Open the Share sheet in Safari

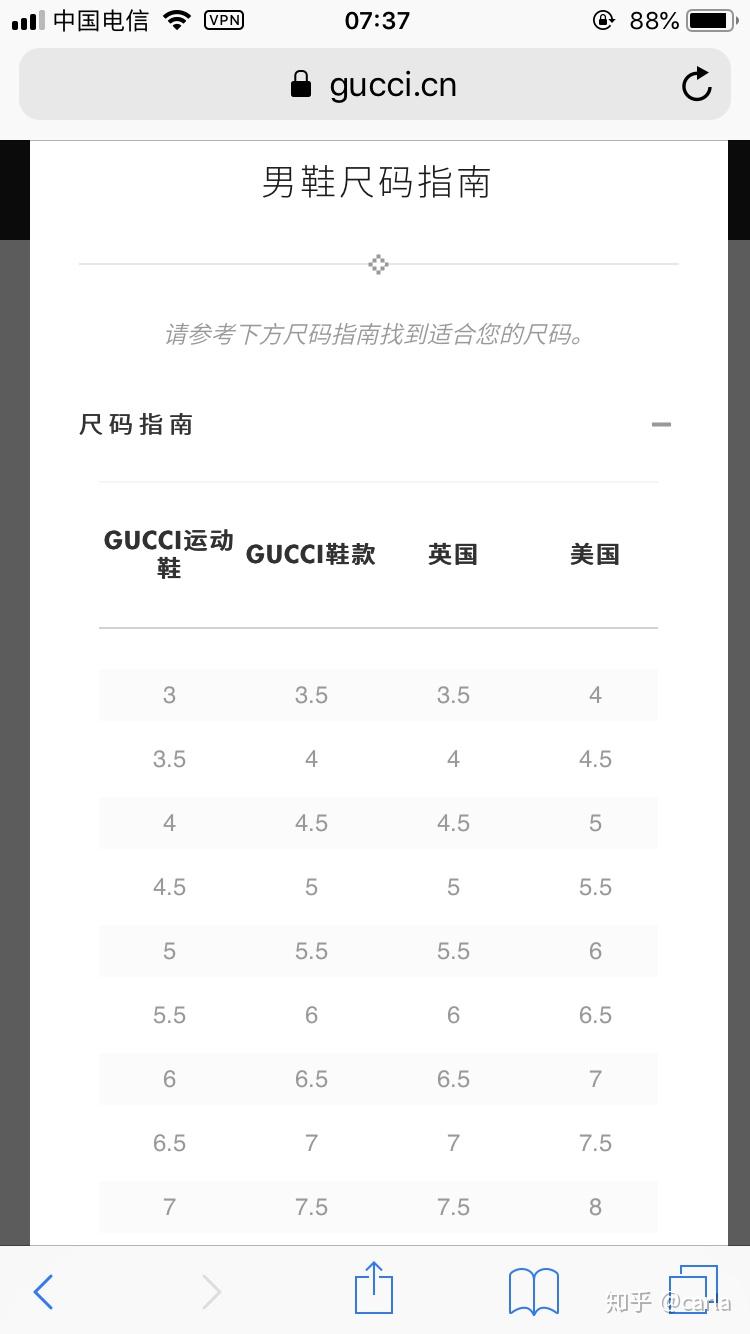coord(373,1290)
